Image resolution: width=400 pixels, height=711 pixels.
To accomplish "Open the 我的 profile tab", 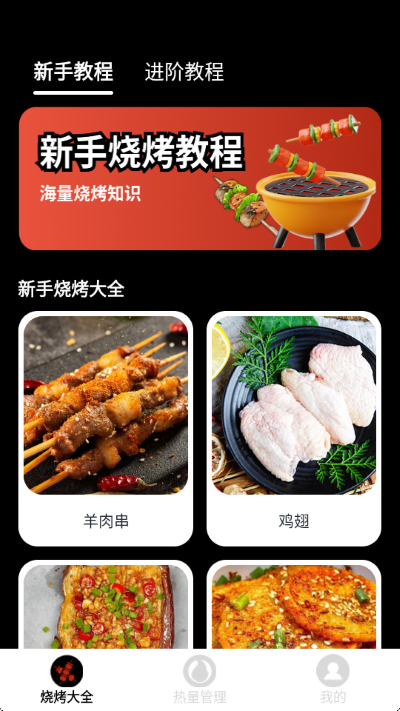I will [x=333, y=679].
